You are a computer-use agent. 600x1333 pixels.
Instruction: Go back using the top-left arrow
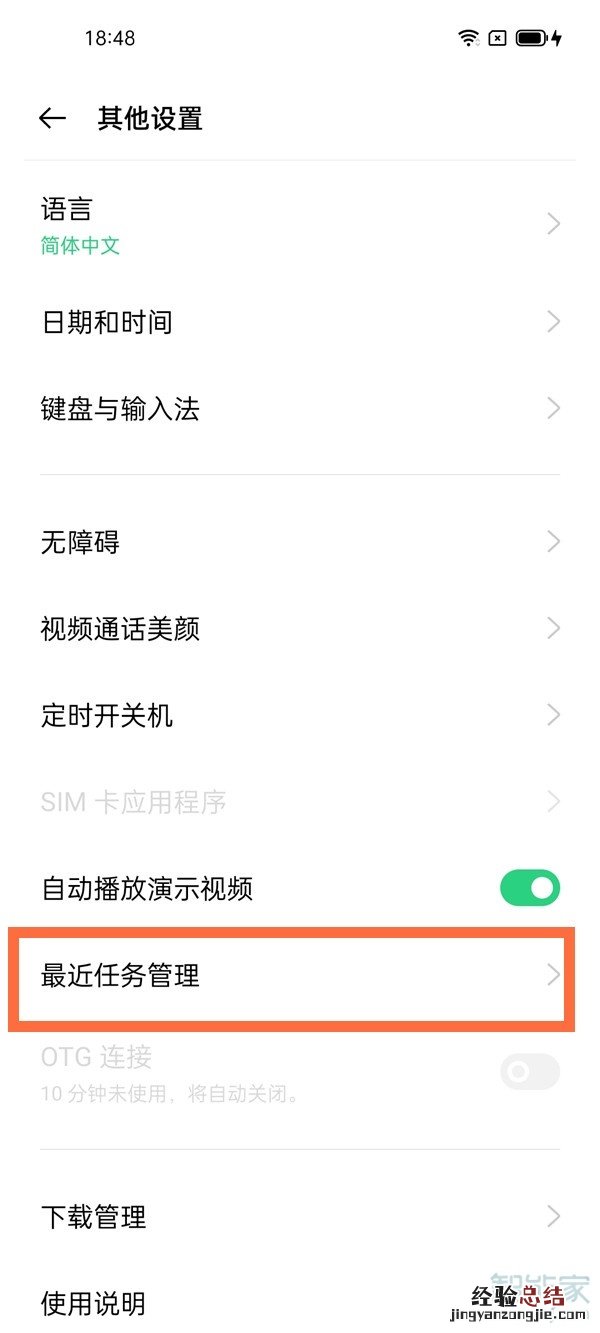click(x=52, y=119)
